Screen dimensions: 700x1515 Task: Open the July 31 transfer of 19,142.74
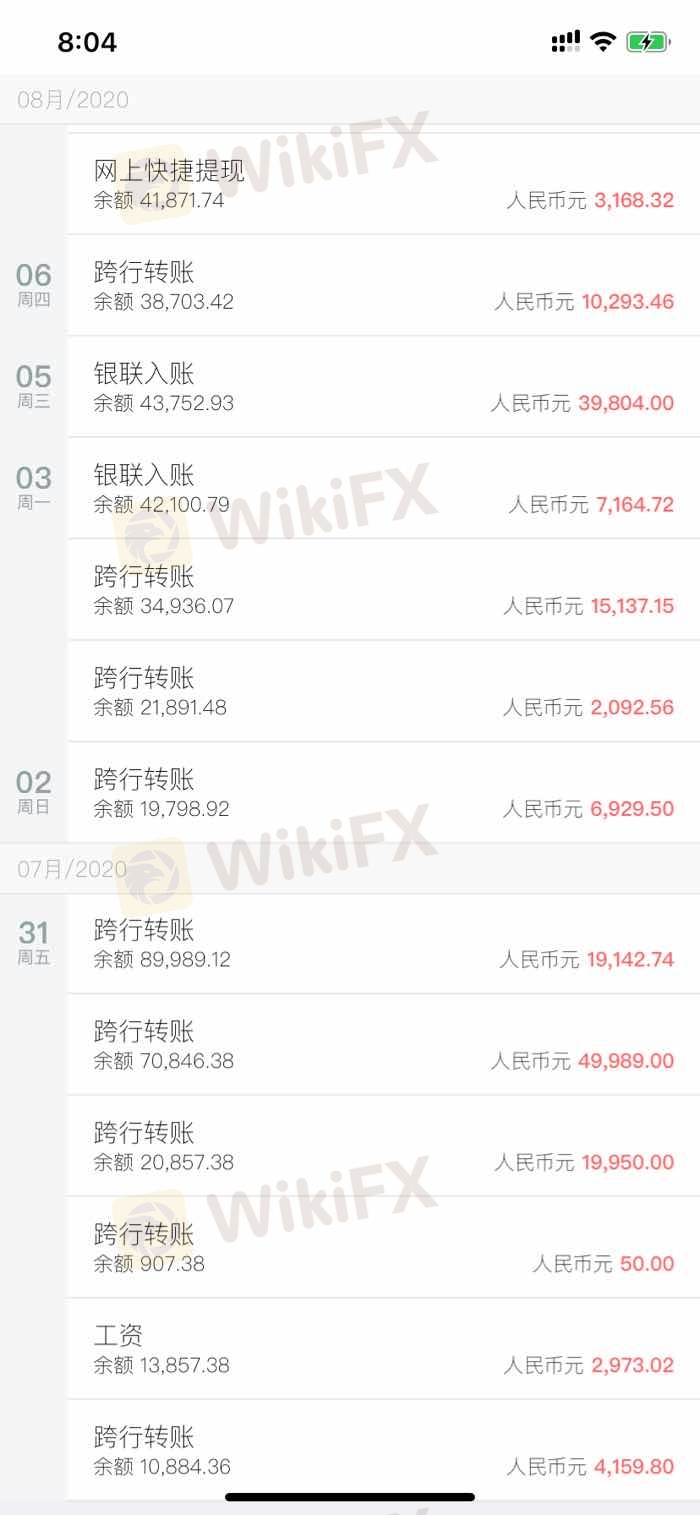click(384, 944)
